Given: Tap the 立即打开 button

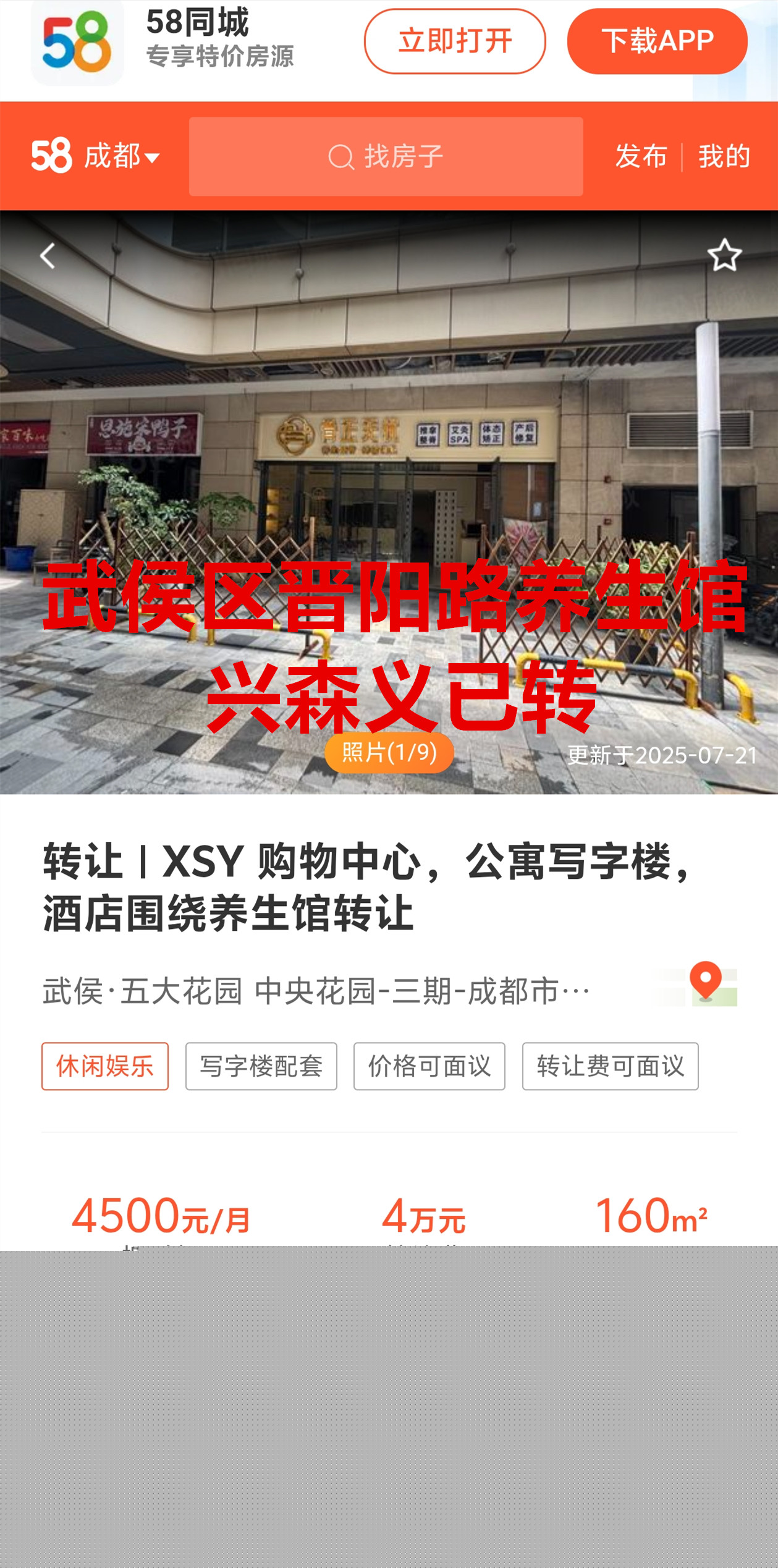Looking at the screenshot, I should 455,41.
